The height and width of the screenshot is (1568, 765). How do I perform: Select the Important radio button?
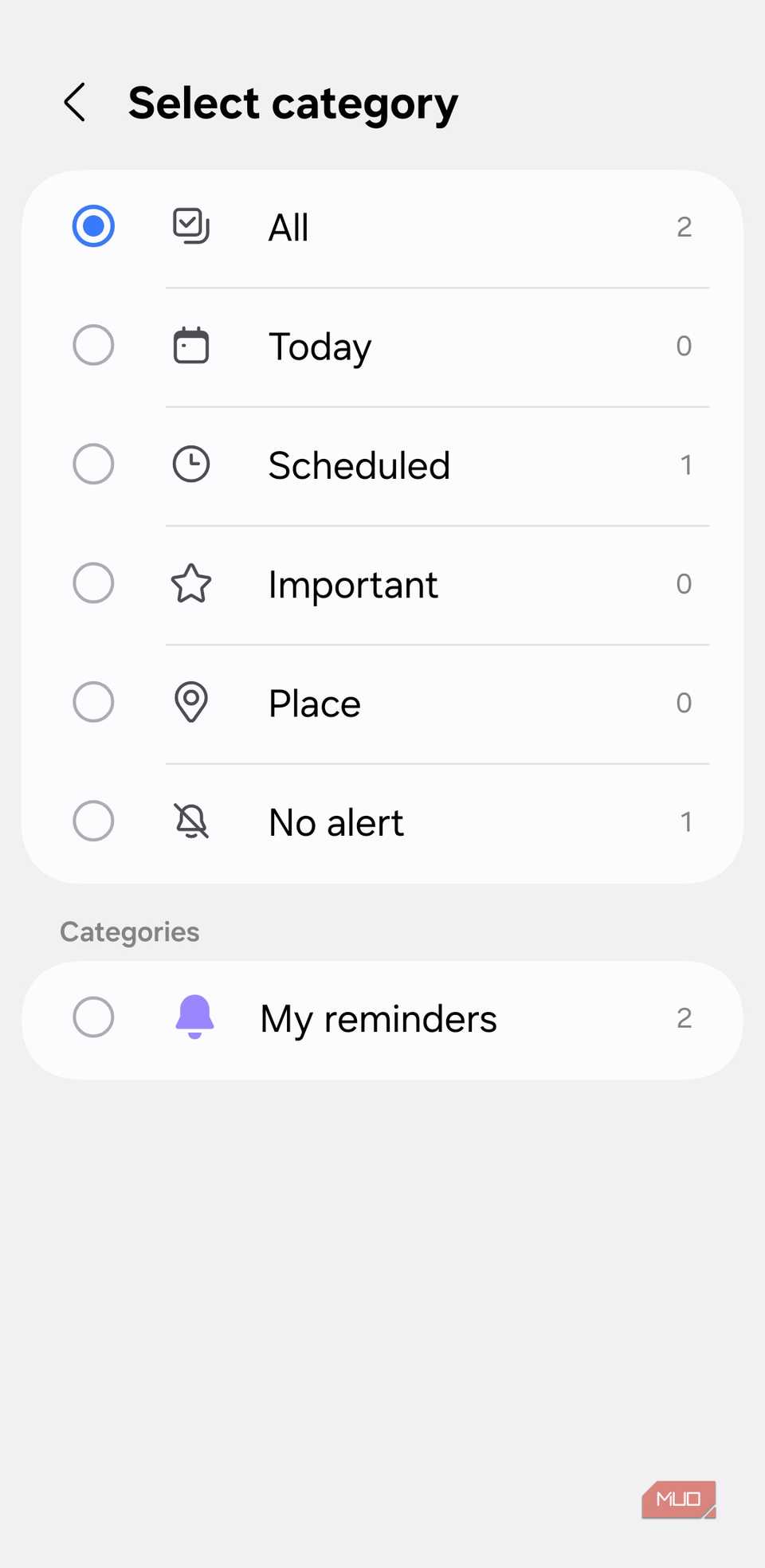[92, 582]
